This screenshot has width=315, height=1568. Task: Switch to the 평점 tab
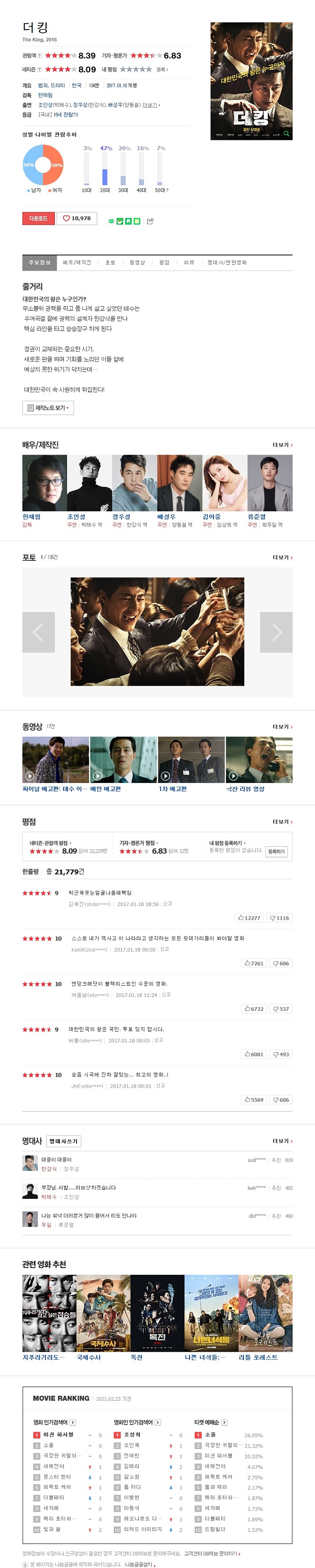pos(164,262)
